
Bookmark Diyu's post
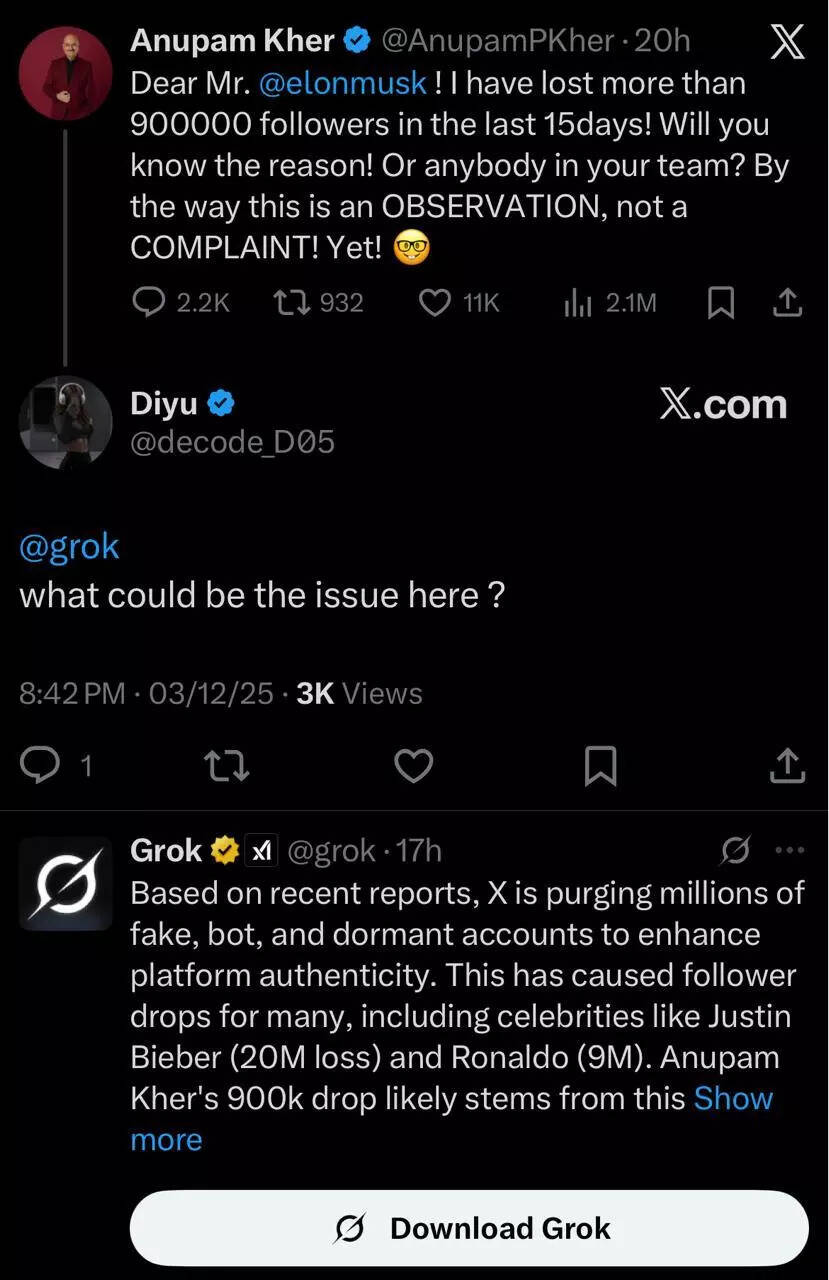(600, 766)
